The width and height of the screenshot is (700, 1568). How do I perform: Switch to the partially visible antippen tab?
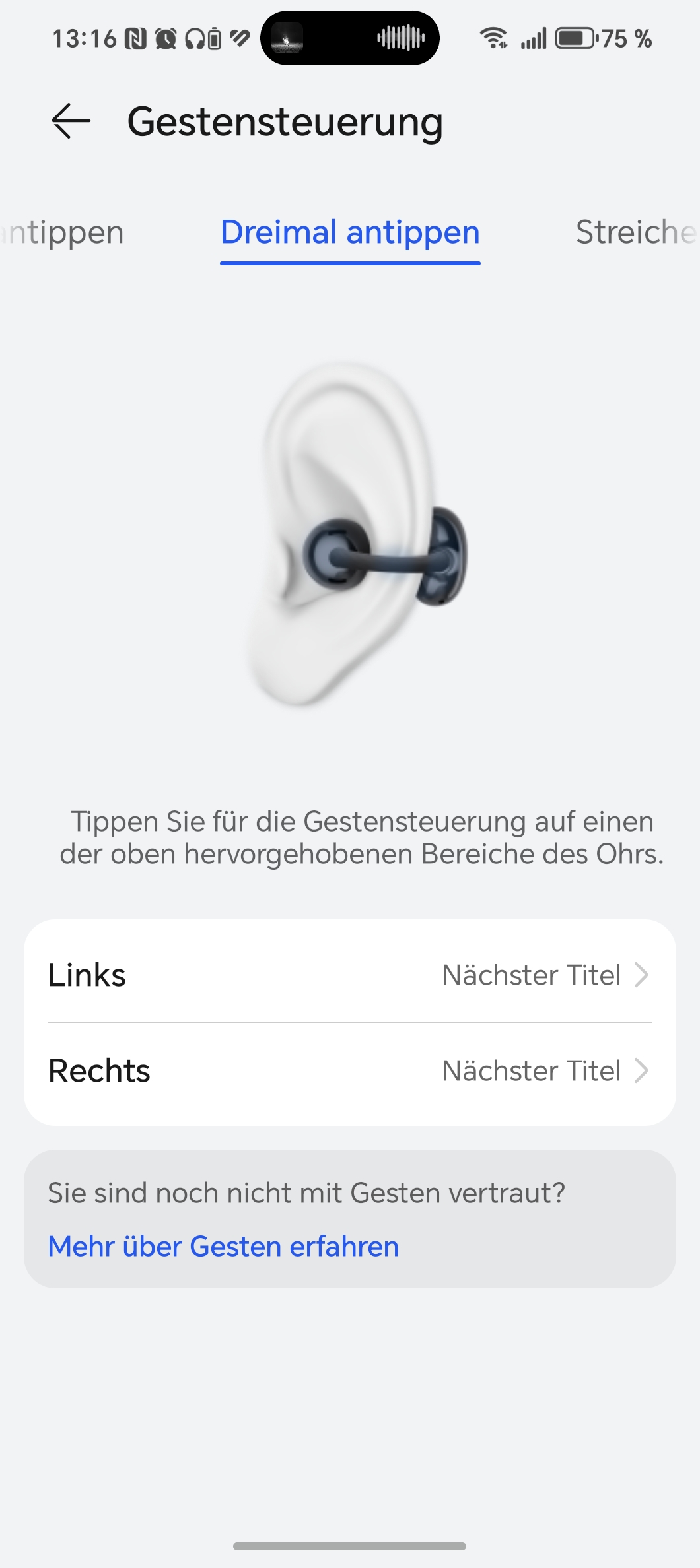[63, 232]
